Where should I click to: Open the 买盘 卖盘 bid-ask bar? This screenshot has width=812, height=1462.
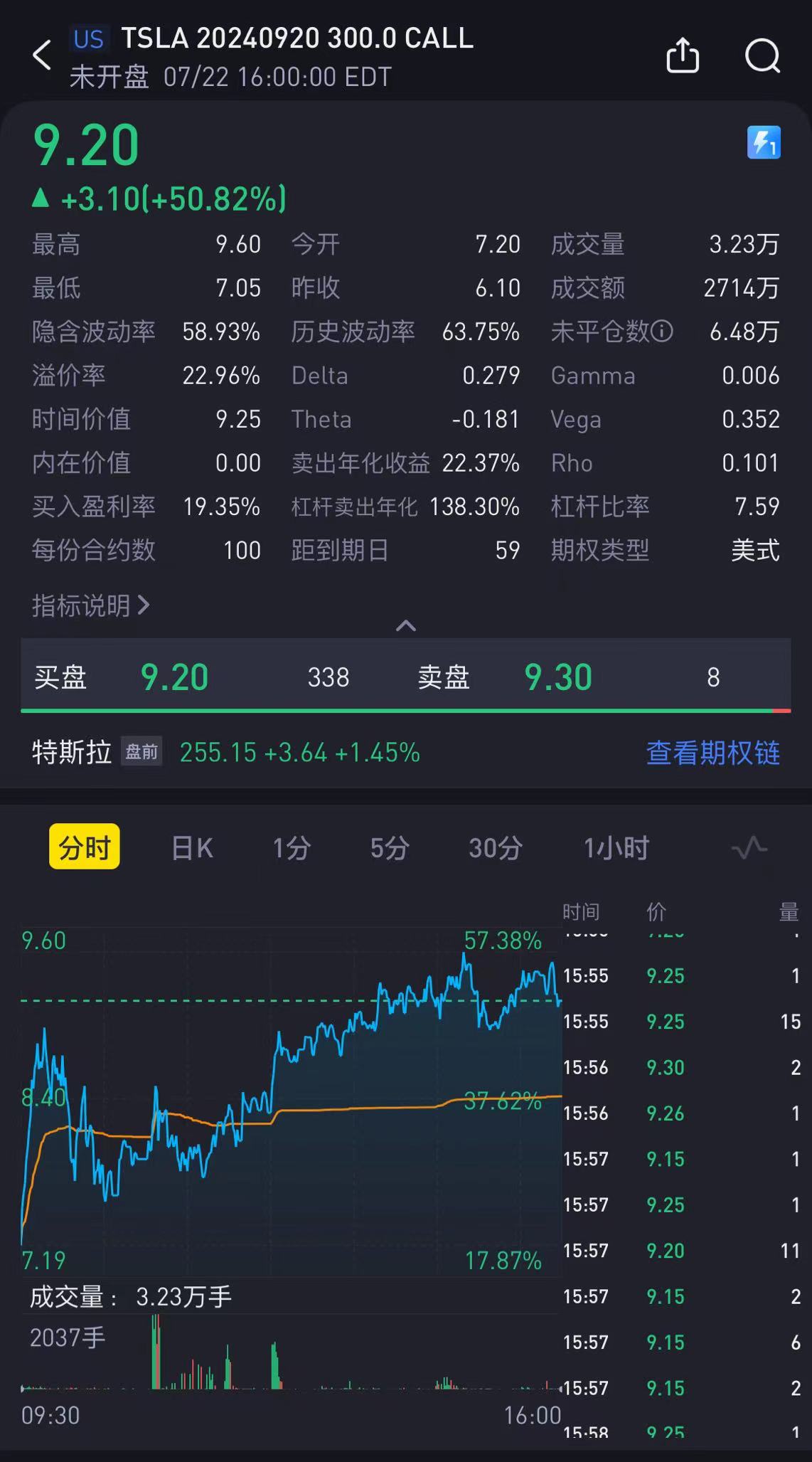(405, 677)
